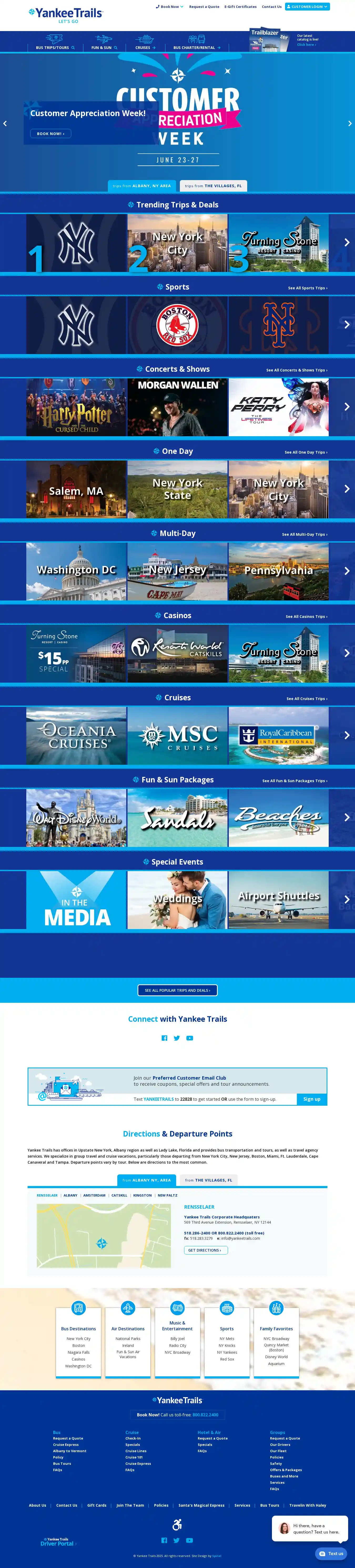This screenshot has width=355, height=1568.
Task: See all Sports trips
Action: click(x=307, y=288)
